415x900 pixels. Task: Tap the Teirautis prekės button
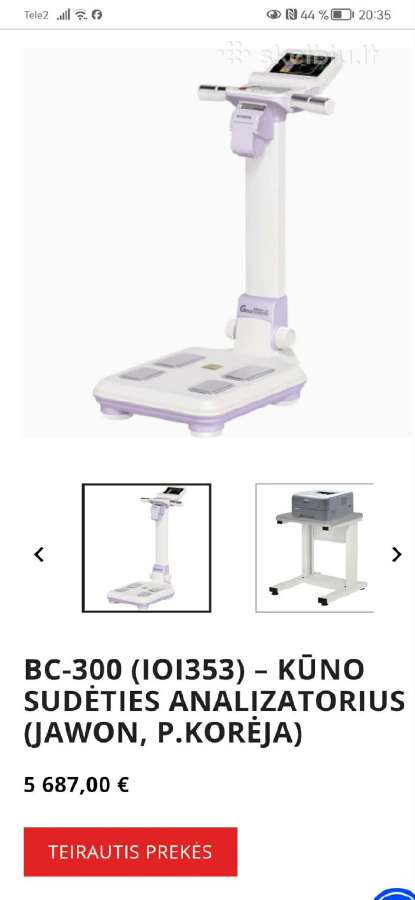130,852
